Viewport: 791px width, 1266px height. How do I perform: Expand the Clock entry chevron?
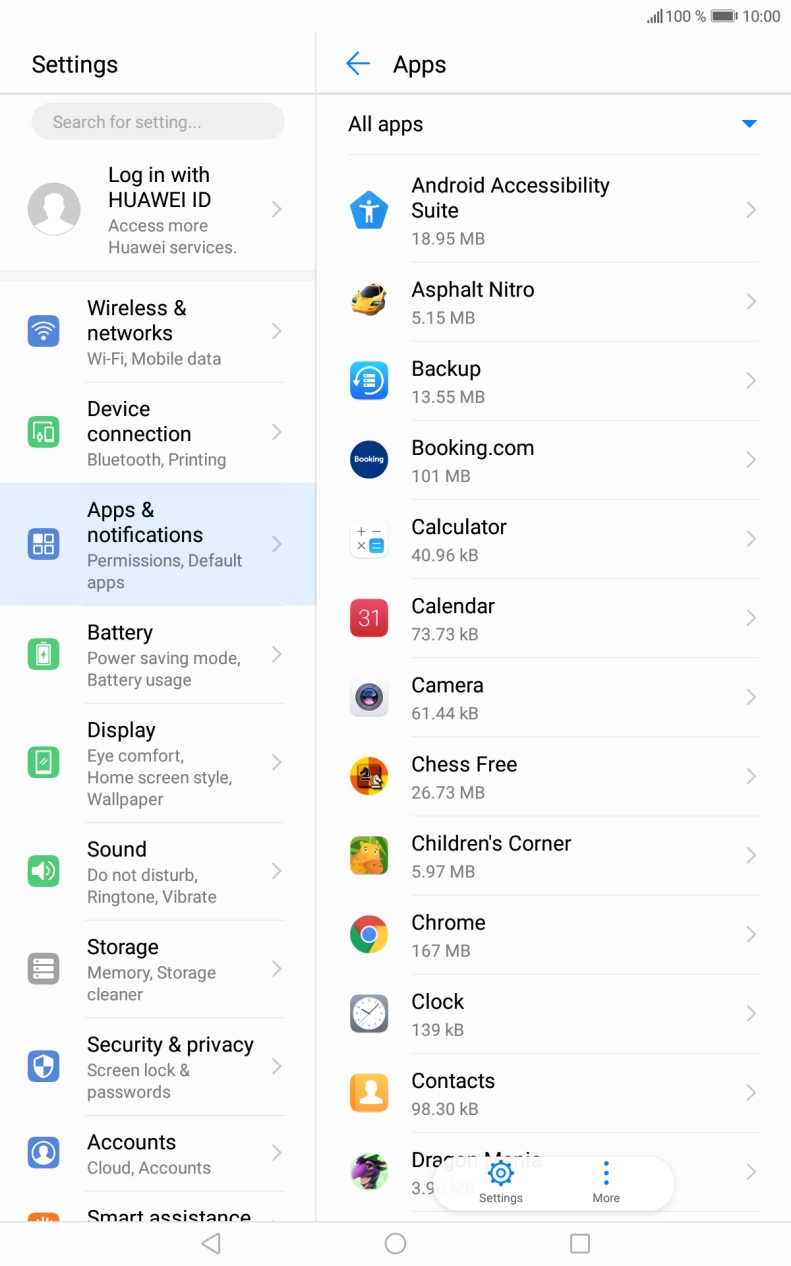752,1013
